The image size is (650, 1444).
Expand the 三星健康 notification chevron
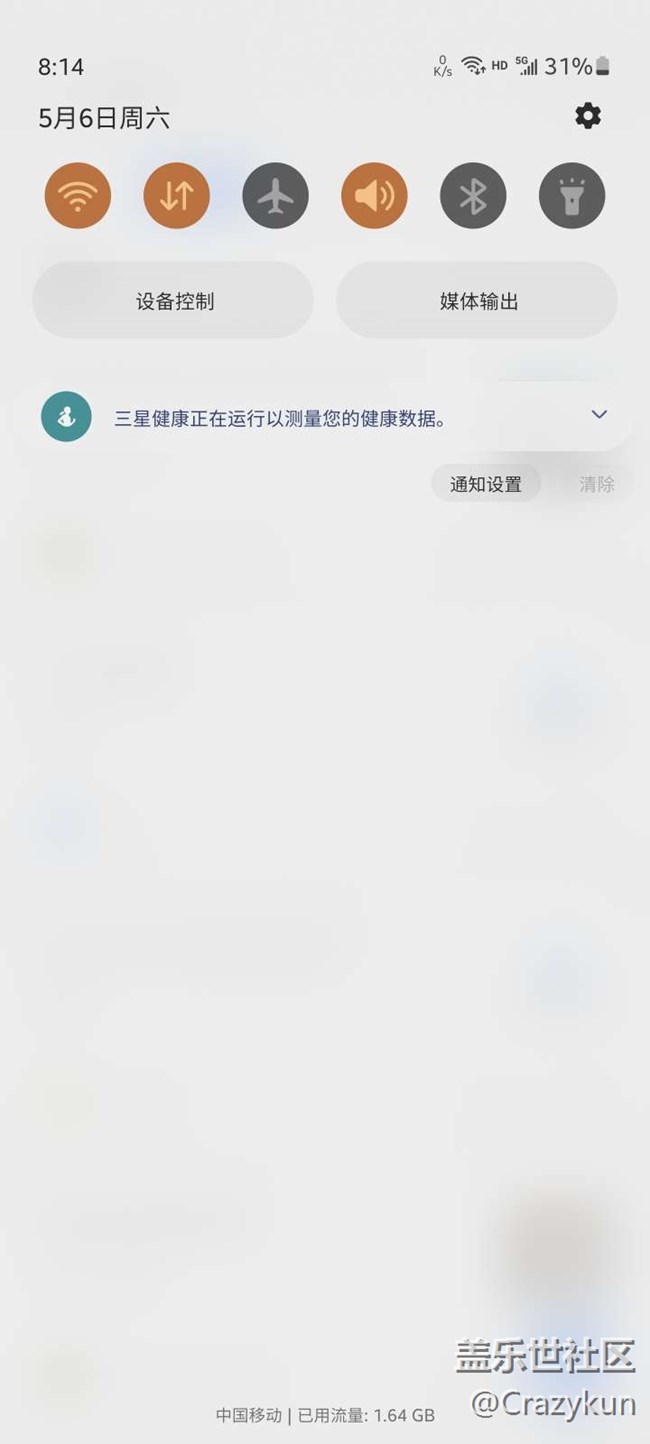(x=599, y=414)
